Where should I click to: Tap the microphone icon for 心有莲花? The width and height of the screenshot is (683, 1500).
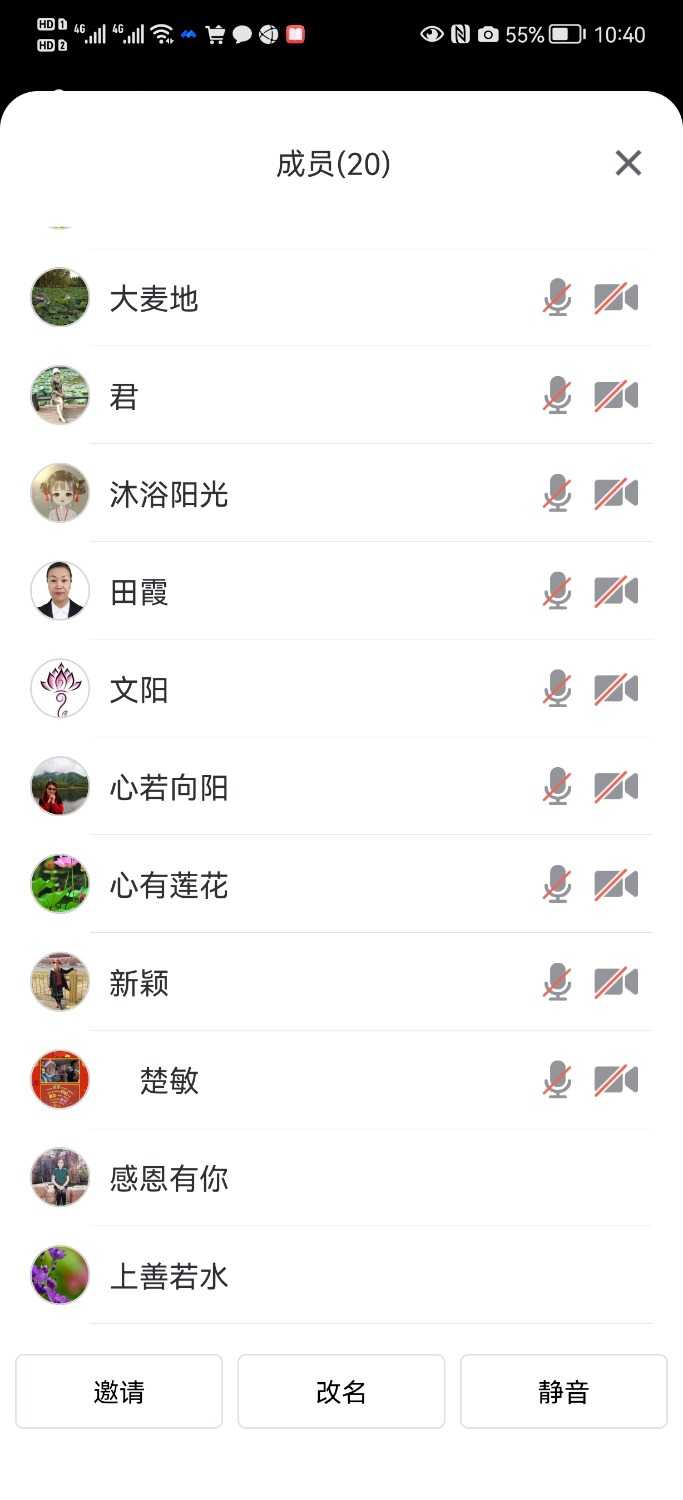(557, 885)
